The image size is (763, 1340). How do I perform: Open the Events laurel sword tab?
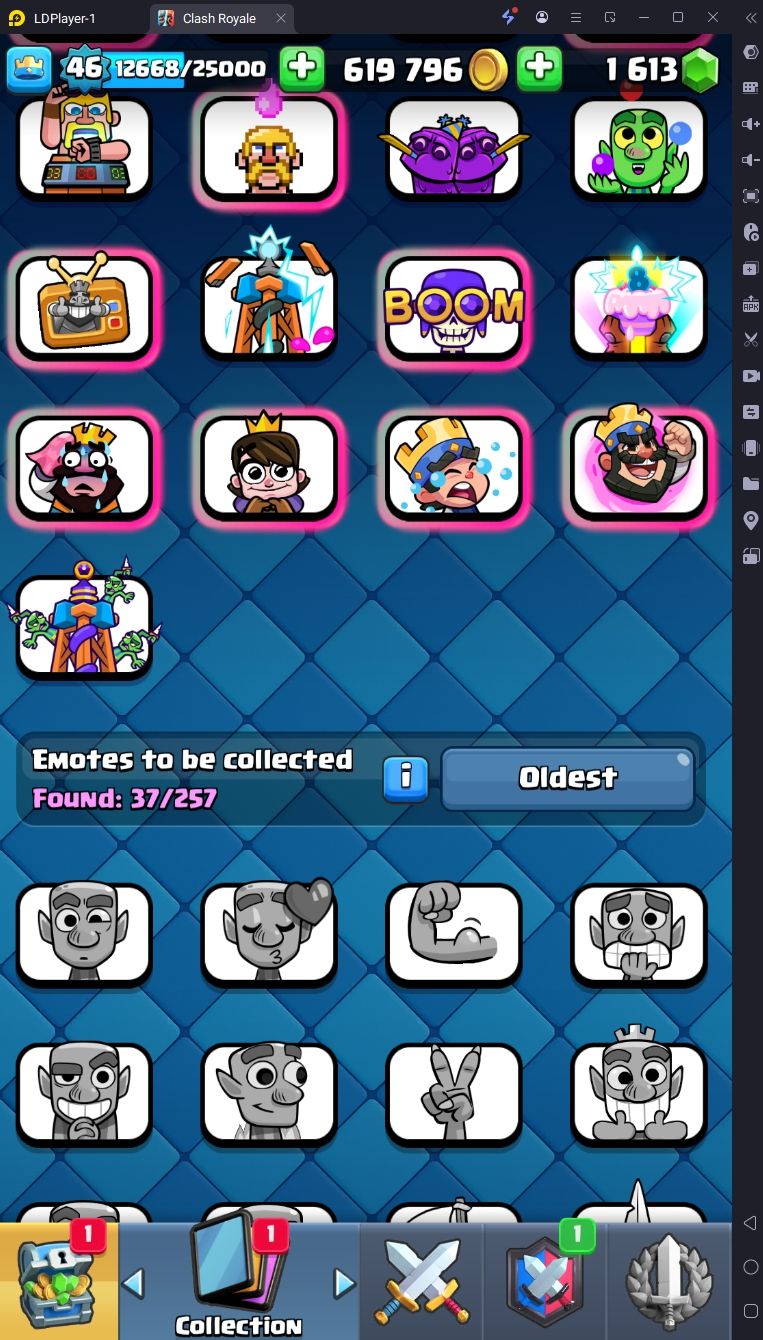pos(669,1282)
